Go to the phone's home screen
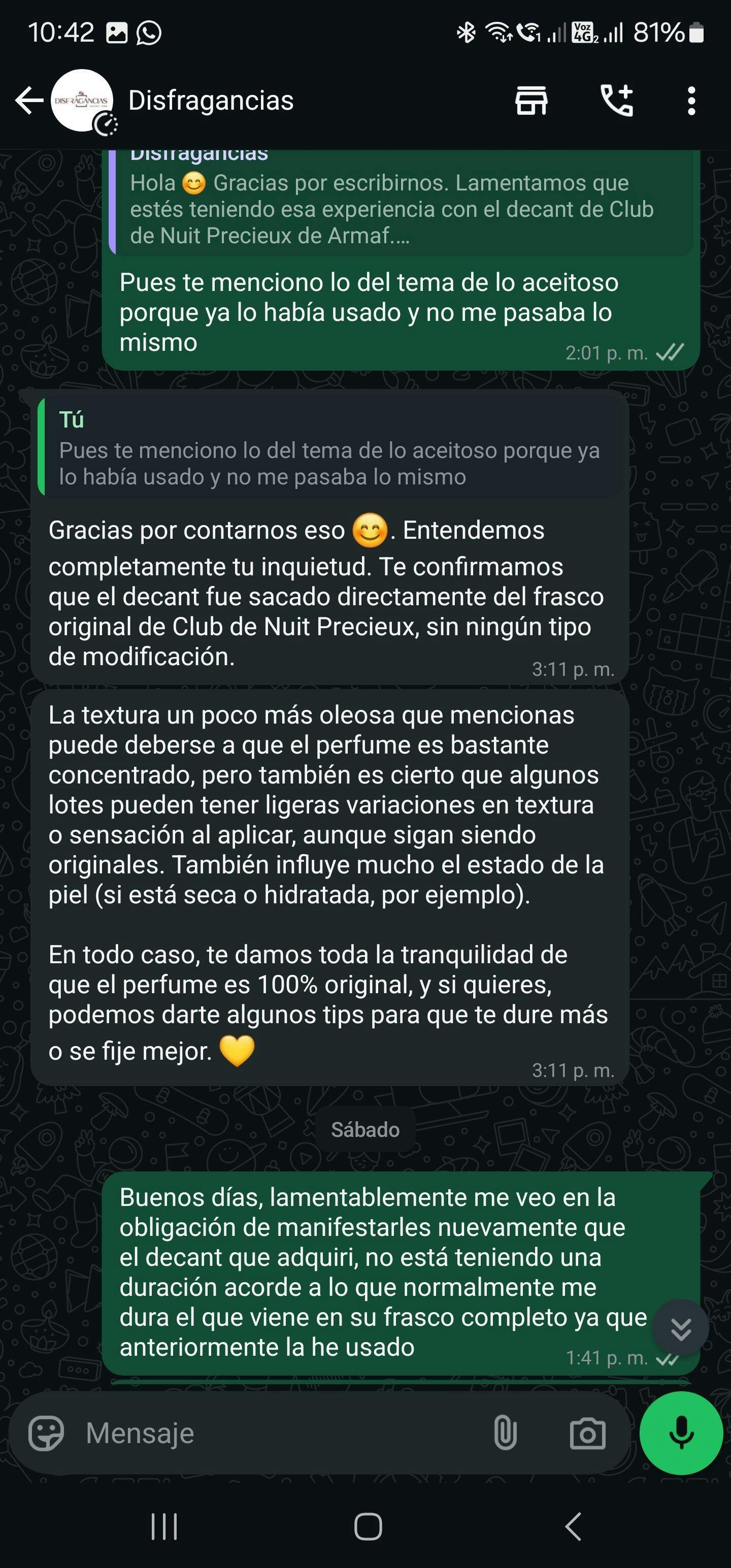 (368, 1526)
